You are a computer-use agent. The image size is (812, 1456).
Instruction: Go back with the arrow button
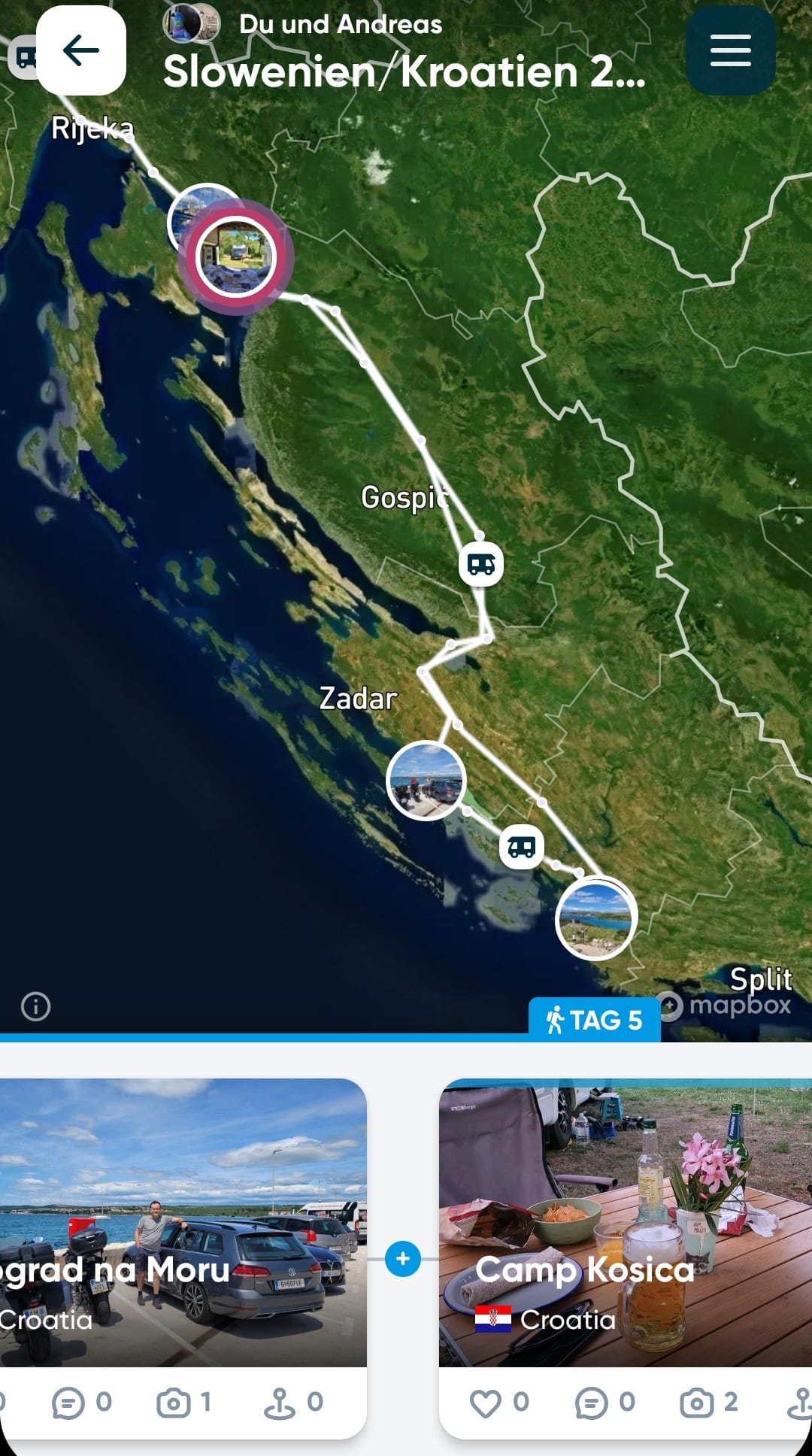(80, 51)
